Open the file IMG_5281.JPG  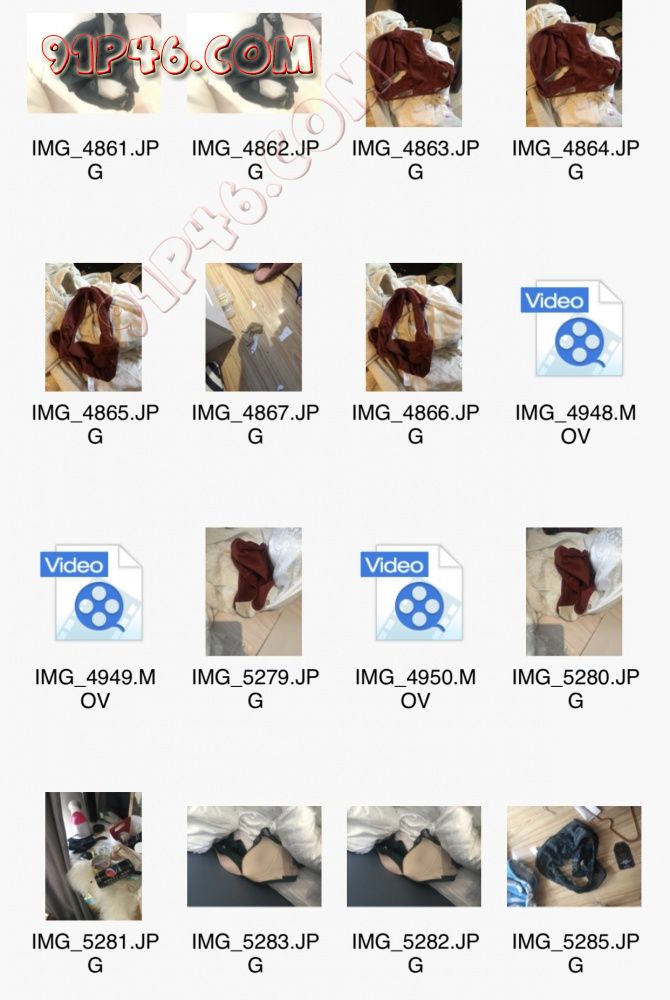94,856
